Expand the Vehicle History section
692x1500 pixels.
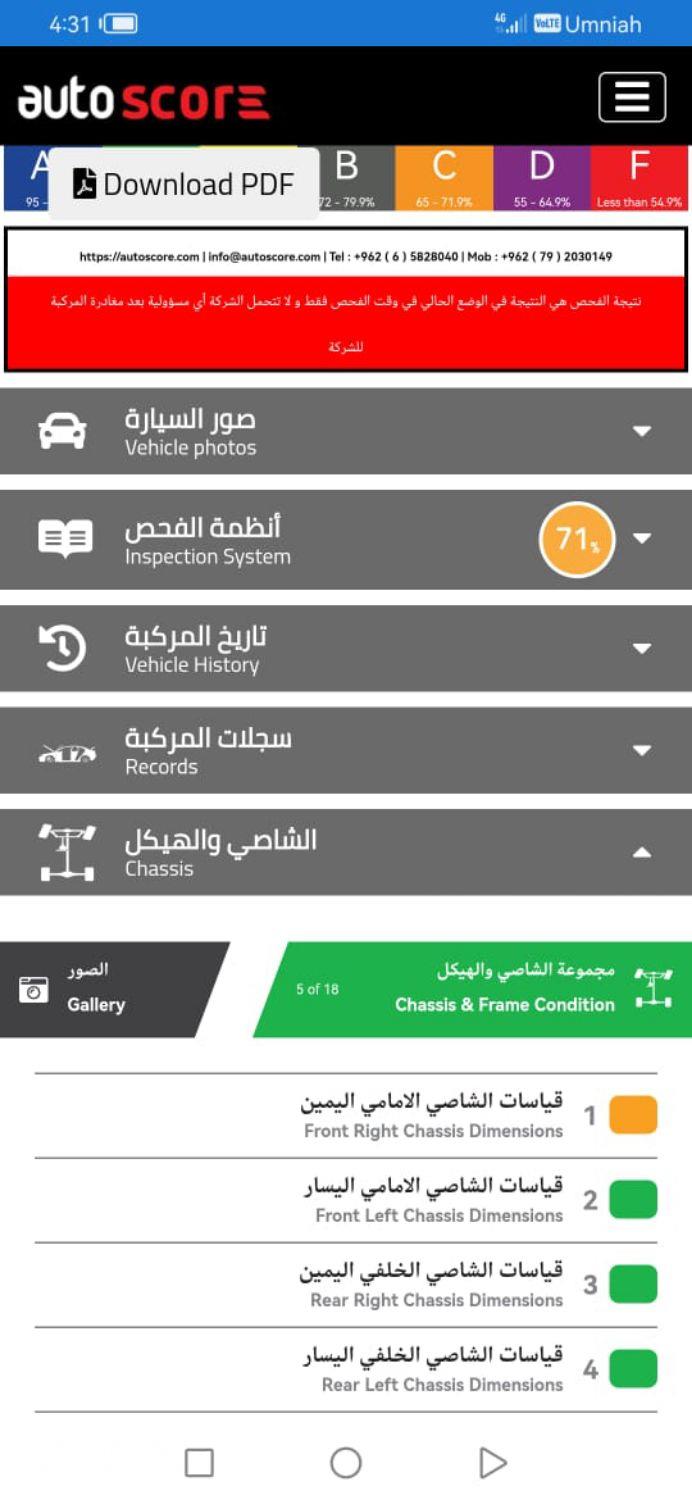coord(345,648)
